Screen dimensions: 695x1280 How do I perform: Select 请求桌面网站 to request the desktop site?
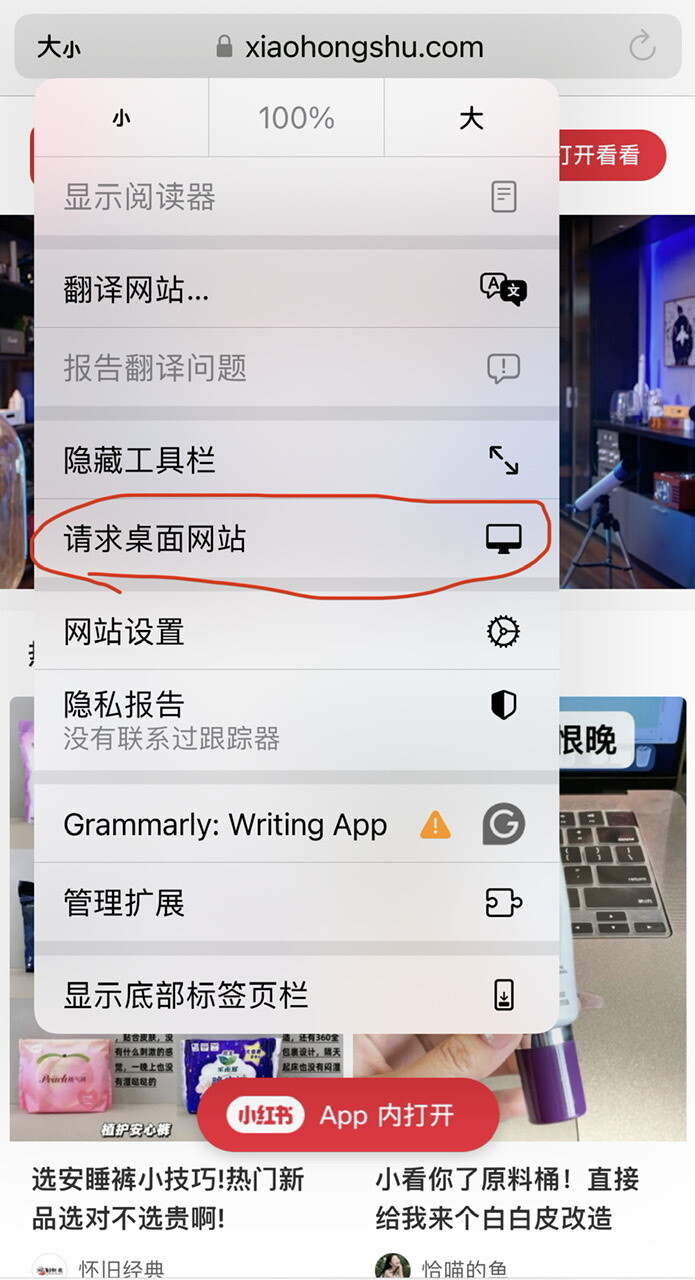pos(297,540)
